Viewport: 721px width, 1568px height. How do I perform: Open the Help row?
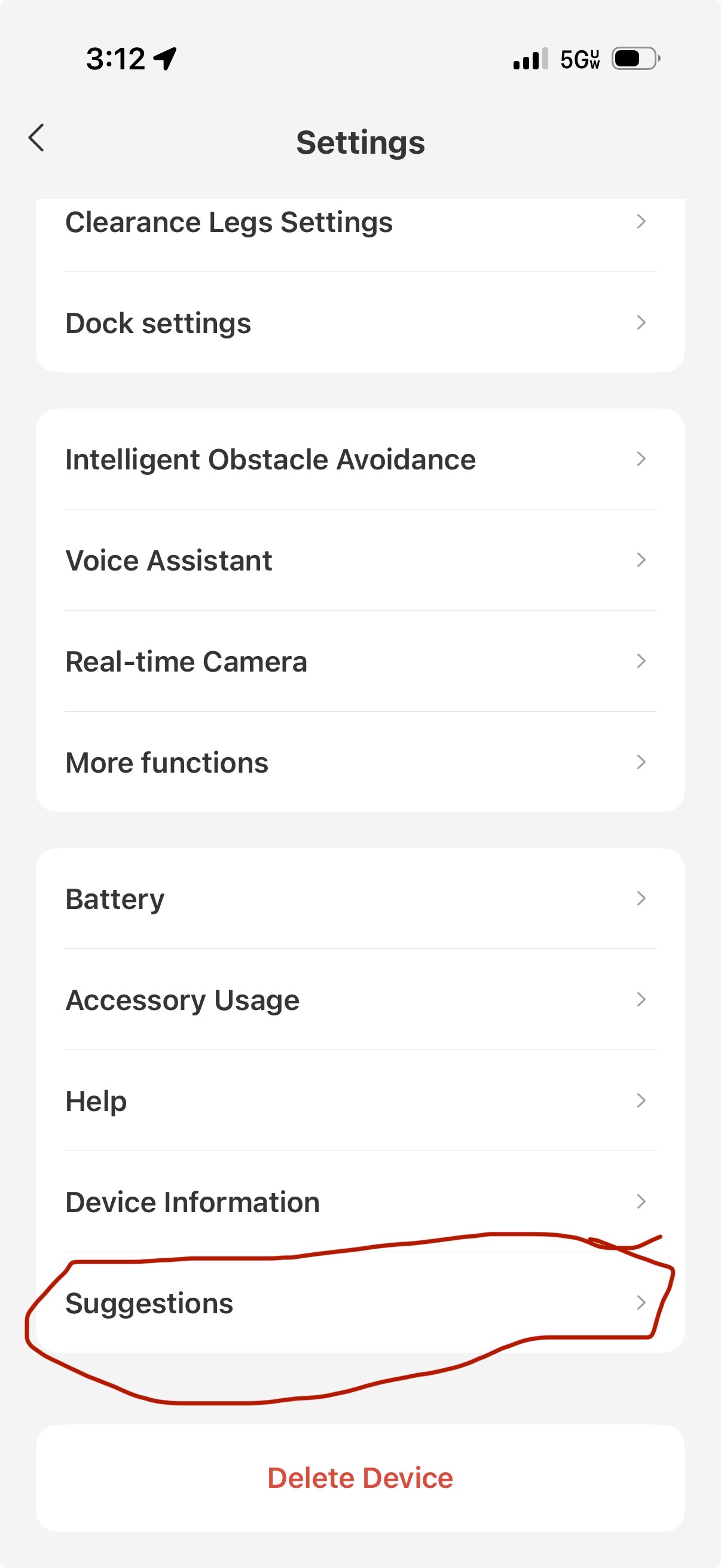(359, 1101)
